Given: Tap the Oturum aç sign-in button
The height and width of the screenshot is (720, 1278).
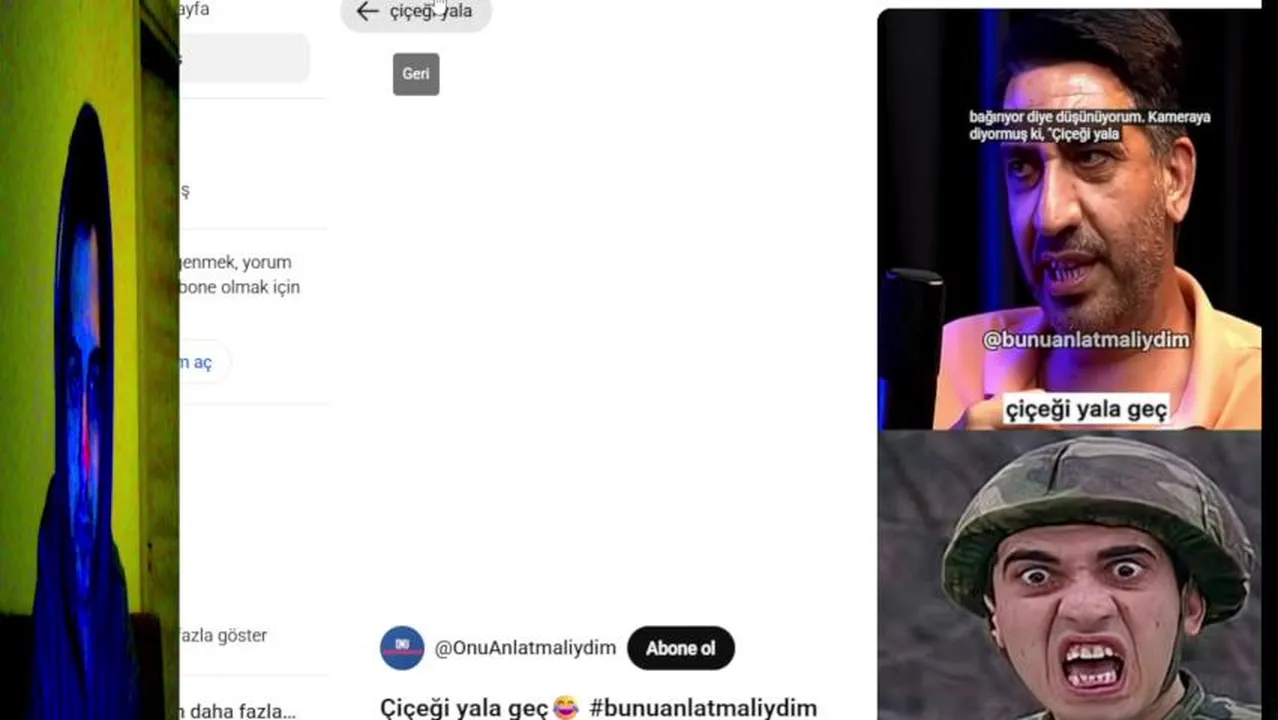Looking at the screenshot, I should coord(198,362).
